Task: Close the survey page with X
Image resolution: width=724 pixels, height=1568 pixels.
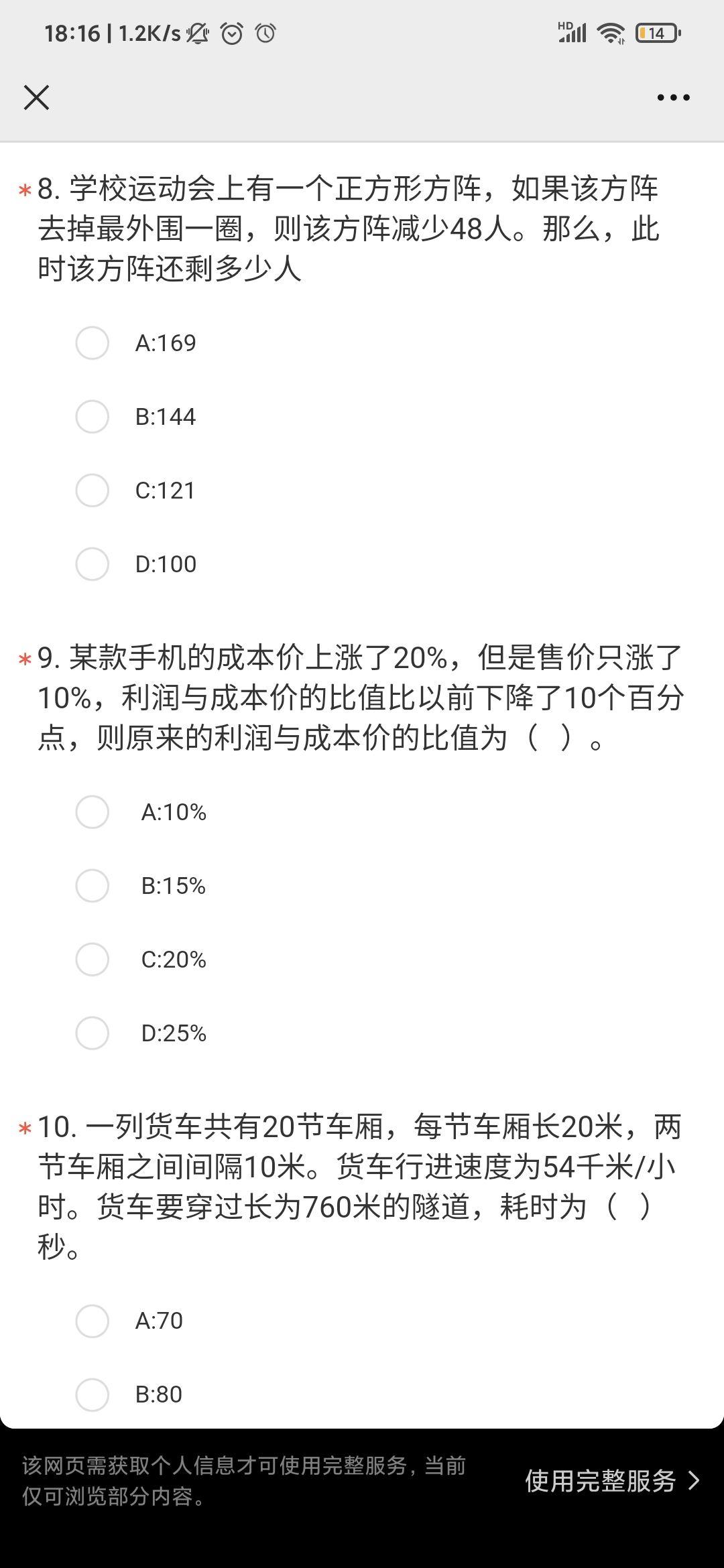Action: click(x=36, y=97)
